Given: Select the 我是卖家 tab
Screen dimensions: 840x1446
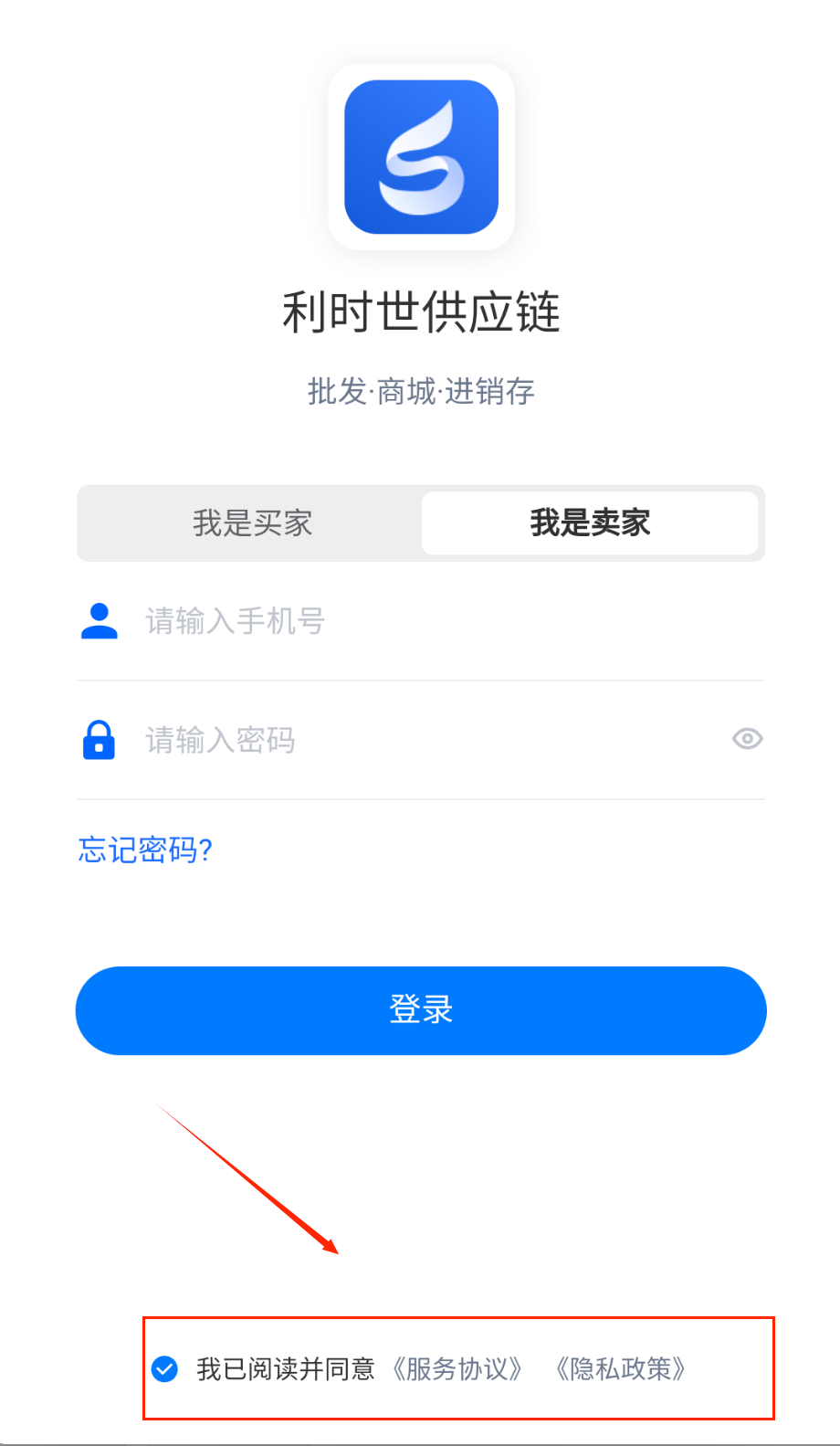Looking at the screenshot, I should click(590, 523).
